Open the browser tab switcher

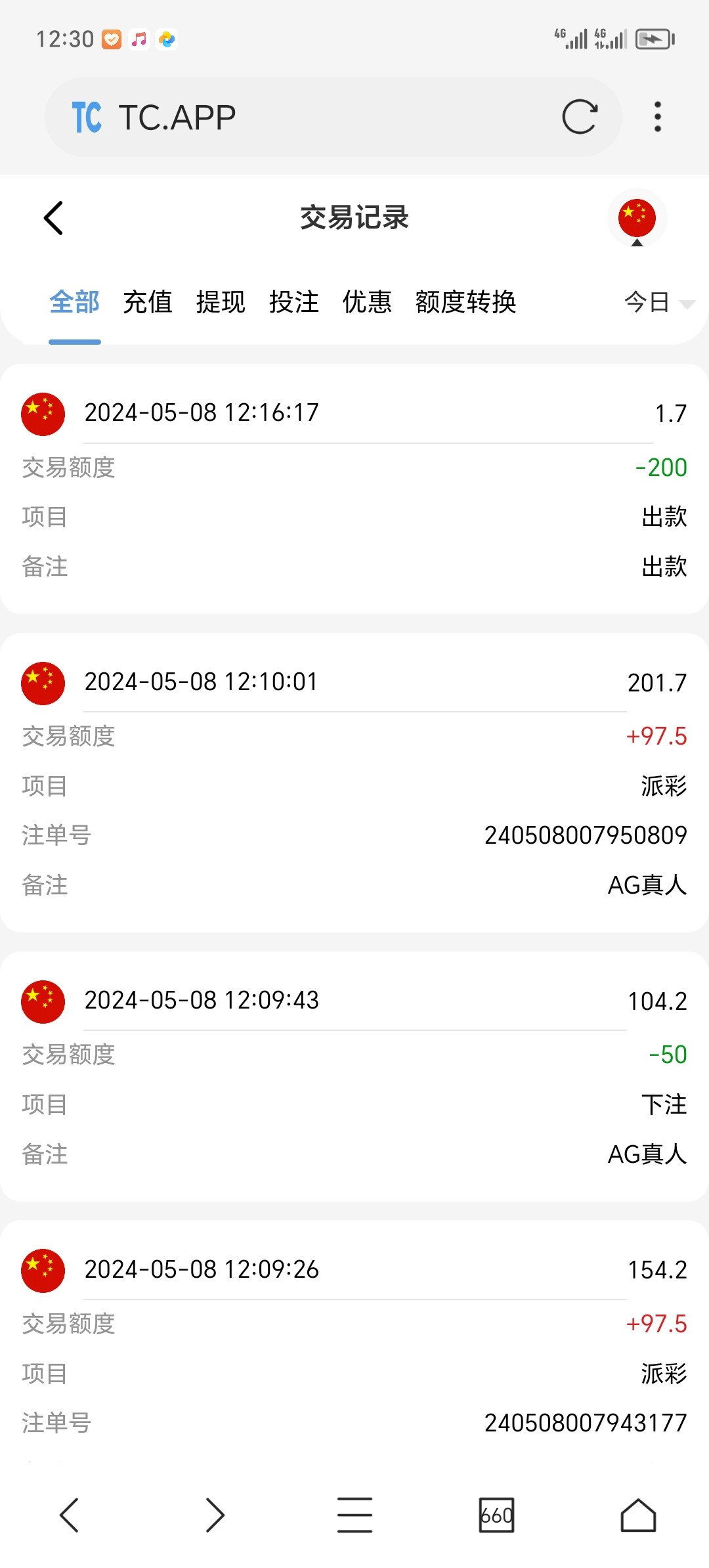click(x=496, y=1515)
